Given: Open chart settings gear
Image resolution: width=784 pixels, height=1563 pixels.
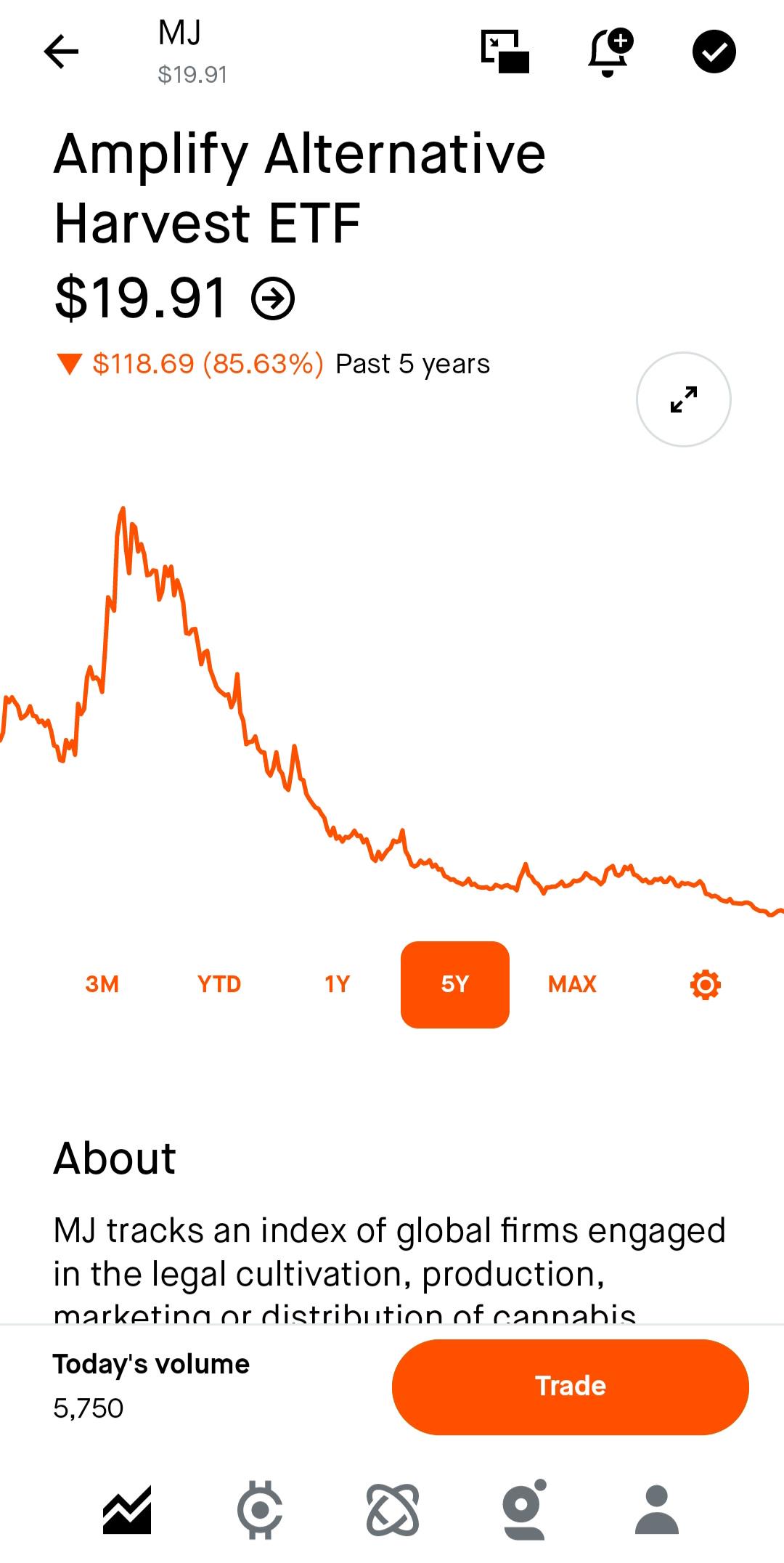Looking at the screenshot, I should [x=705, y=985].
